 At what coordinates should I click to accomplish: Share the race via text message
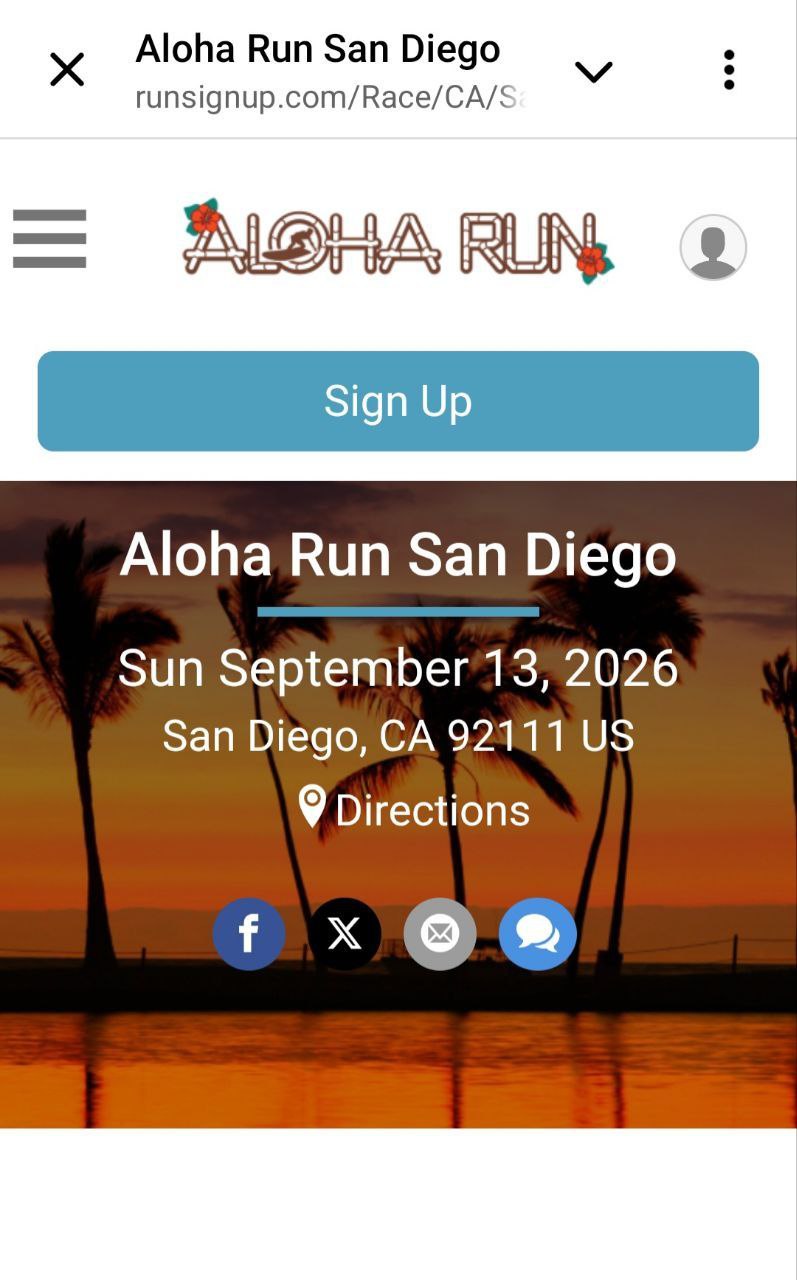537,934
